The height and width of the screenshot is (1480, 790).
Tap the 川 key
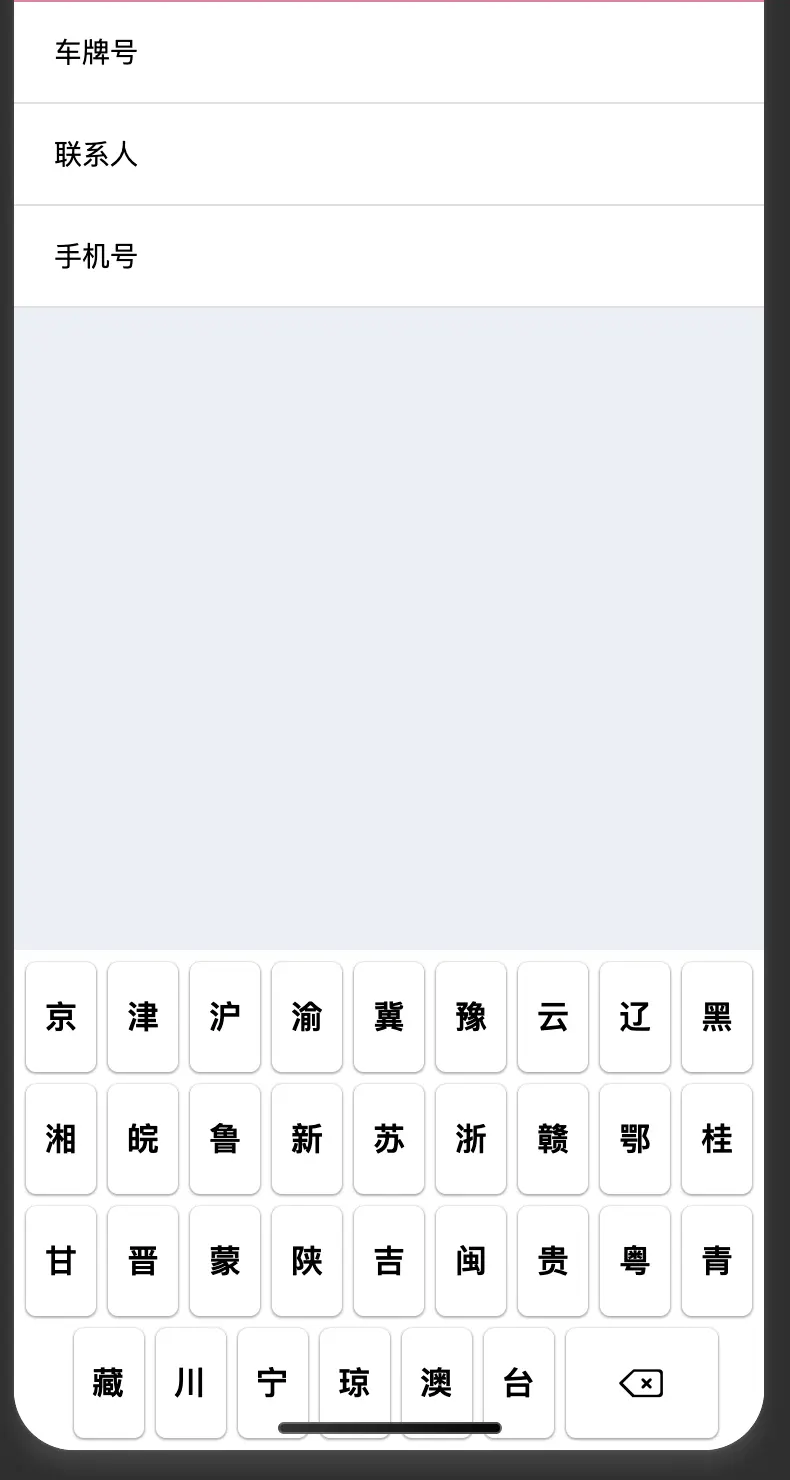click(191, 1383)
